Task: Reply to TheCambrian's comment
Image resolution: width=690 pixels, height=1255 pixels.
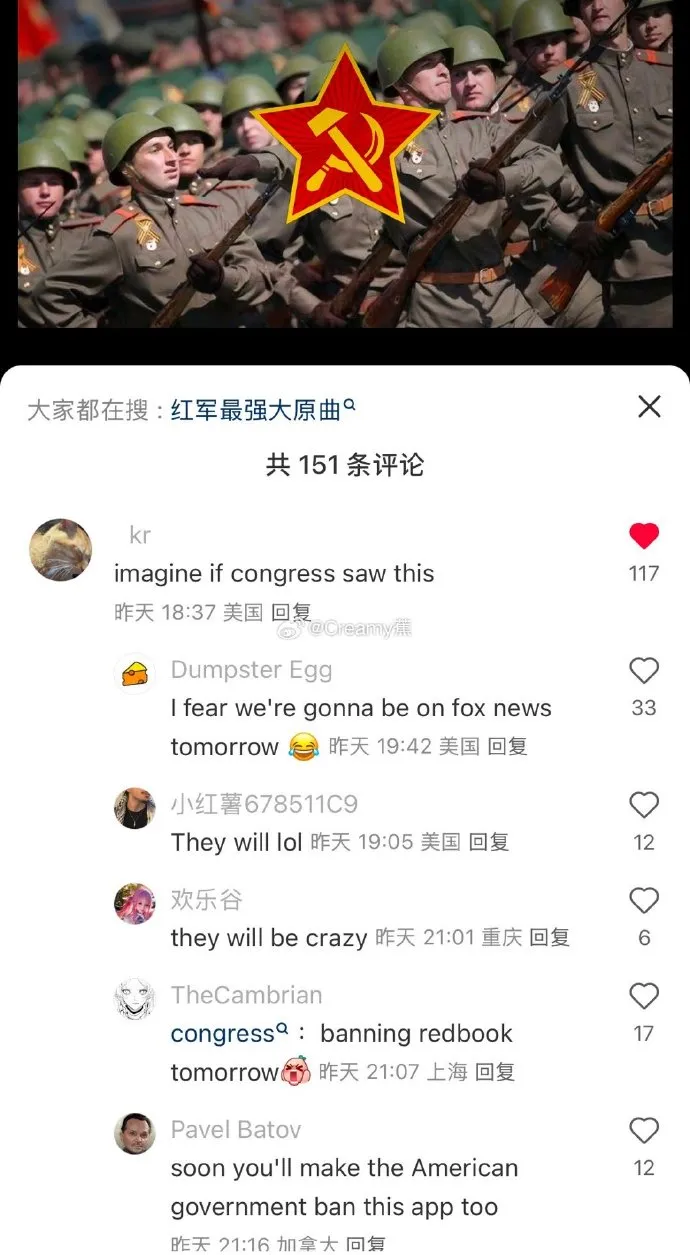Action: [495, 1072]
